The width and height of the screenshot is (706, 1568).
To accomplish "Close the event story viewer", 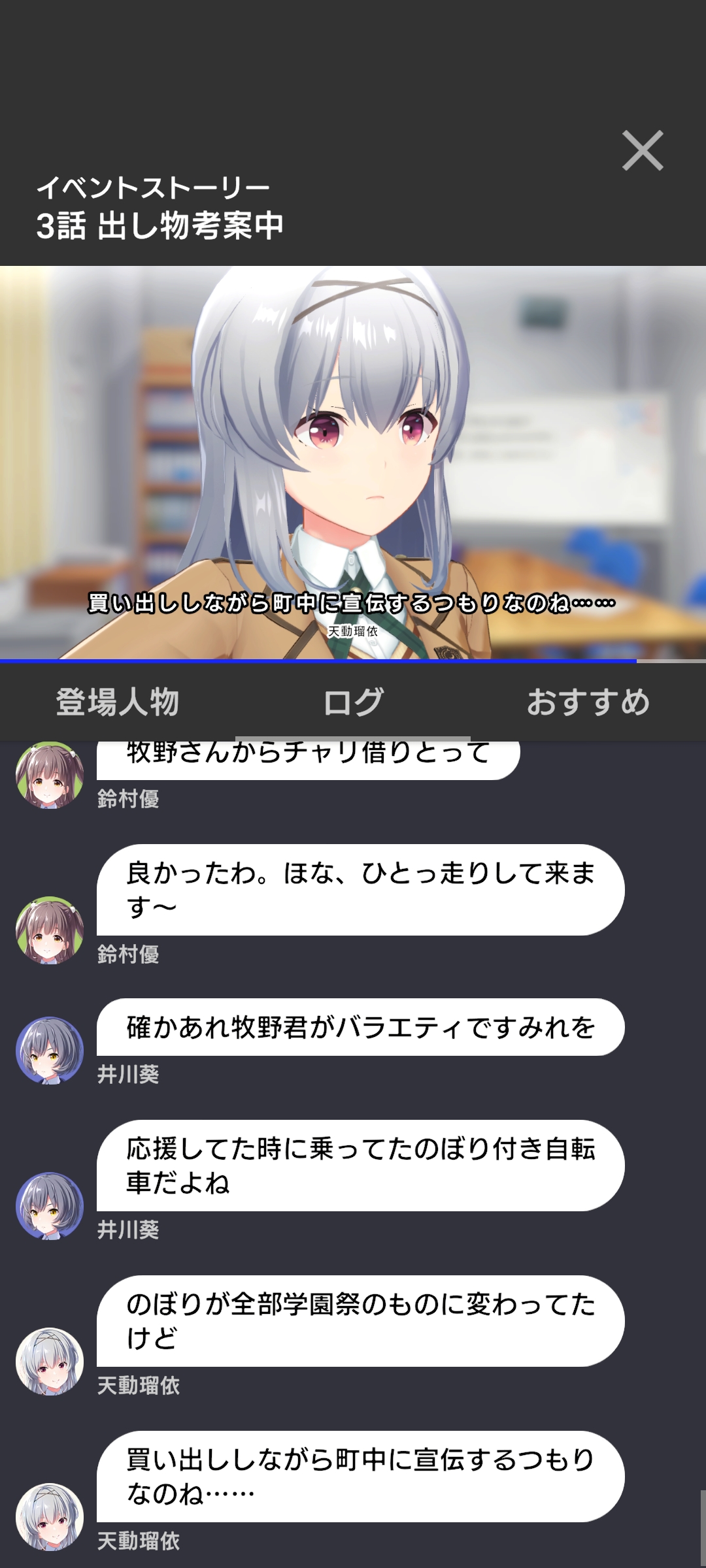I will click(642, 151).
